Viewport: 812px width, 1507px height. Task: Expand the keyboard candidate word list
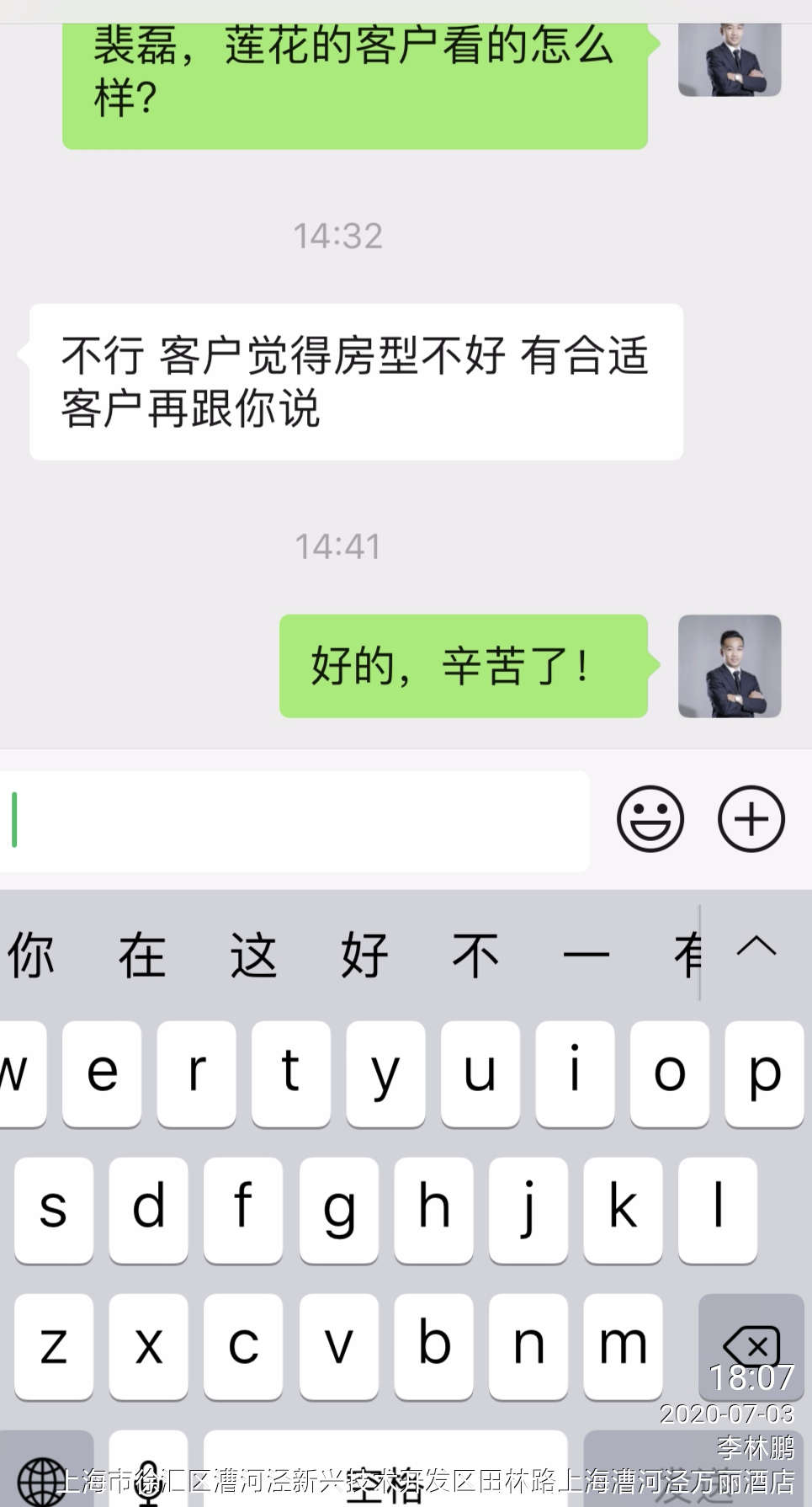point(756,948)
